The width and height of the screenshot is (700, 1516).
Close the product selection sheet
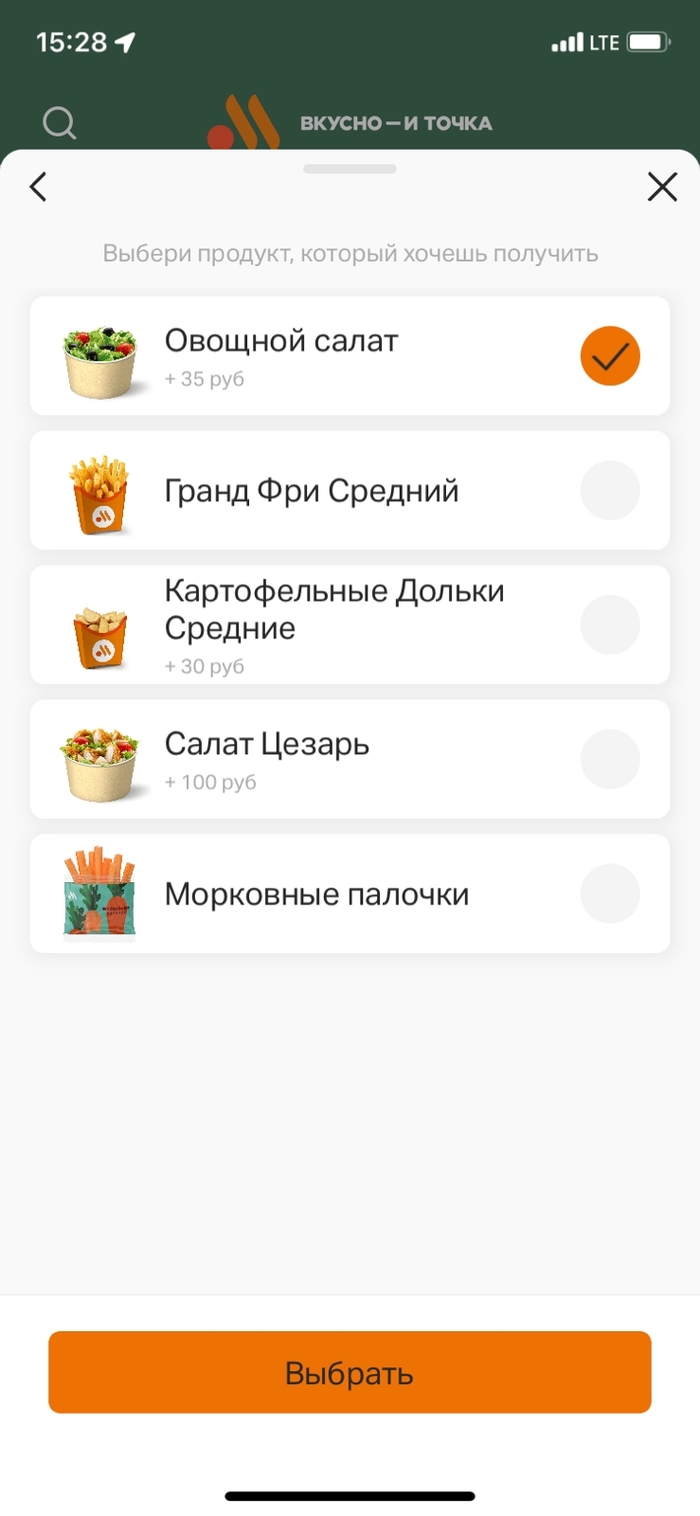(x=662, y=187)
